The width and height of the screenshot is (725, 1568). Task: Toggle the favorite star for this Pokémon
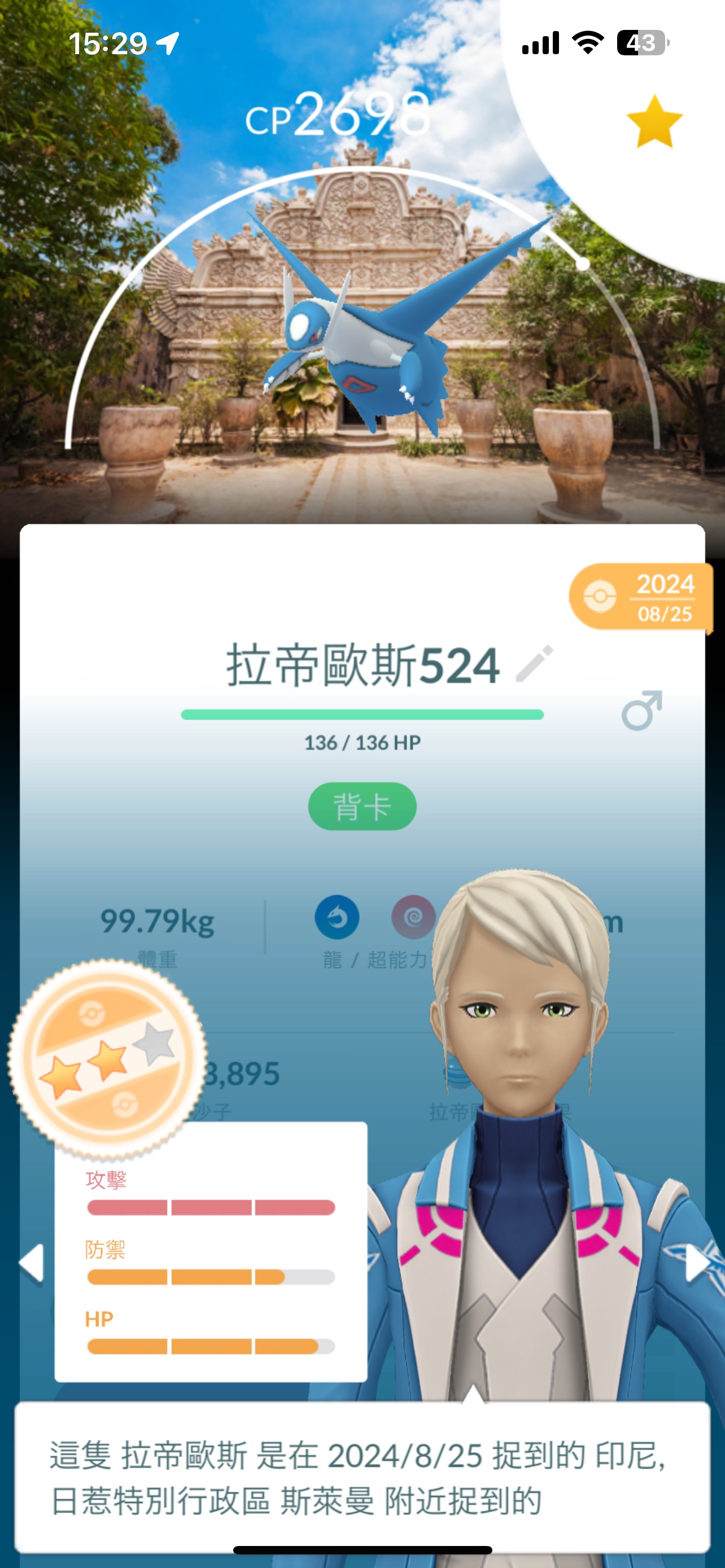[x=654, y=122]
